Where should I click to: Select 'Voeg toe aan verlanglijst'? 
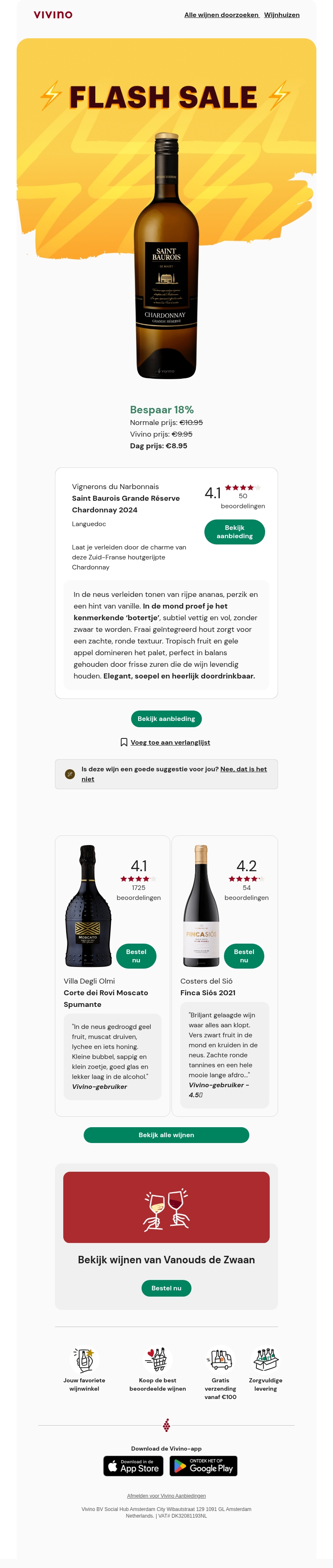click(170, 743)
